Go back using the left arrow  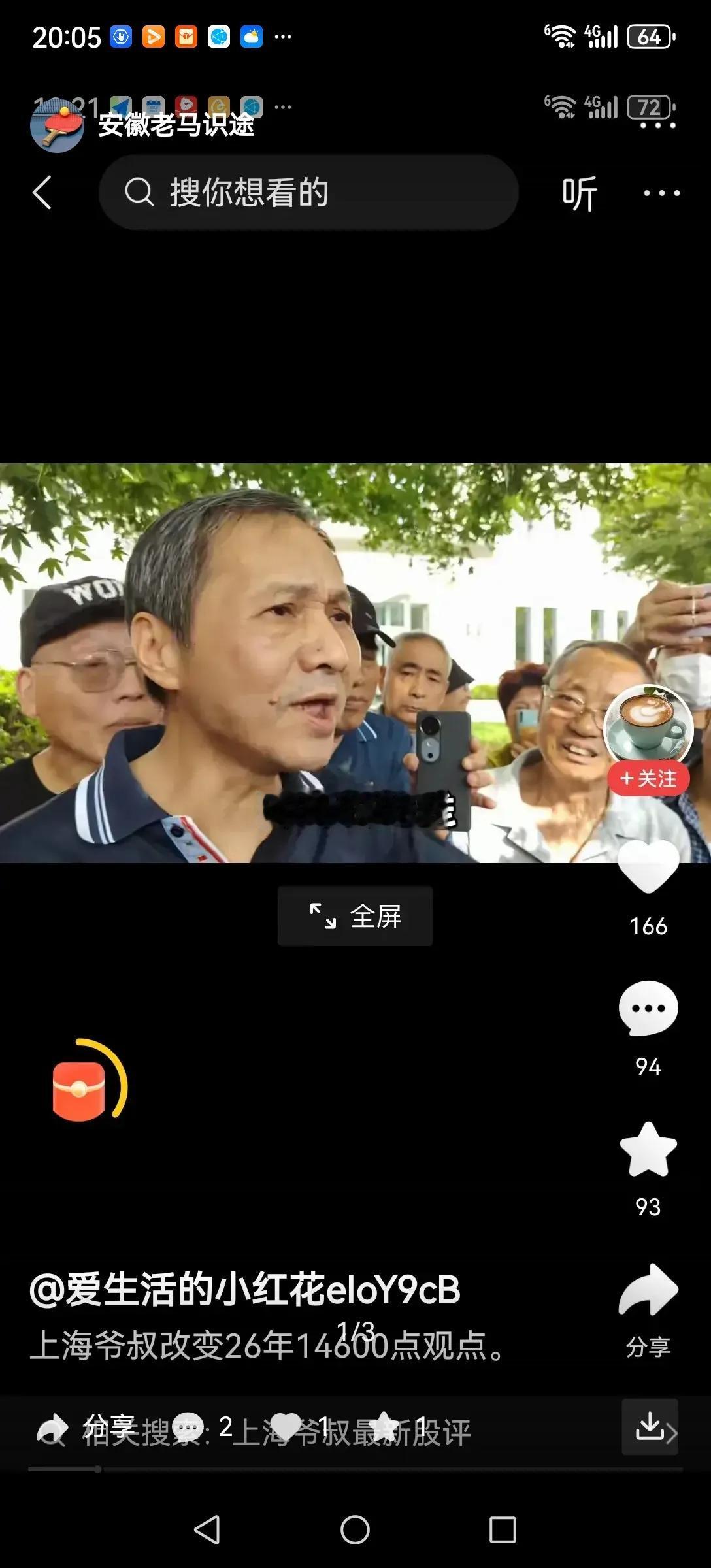click(x=42, y=193)
